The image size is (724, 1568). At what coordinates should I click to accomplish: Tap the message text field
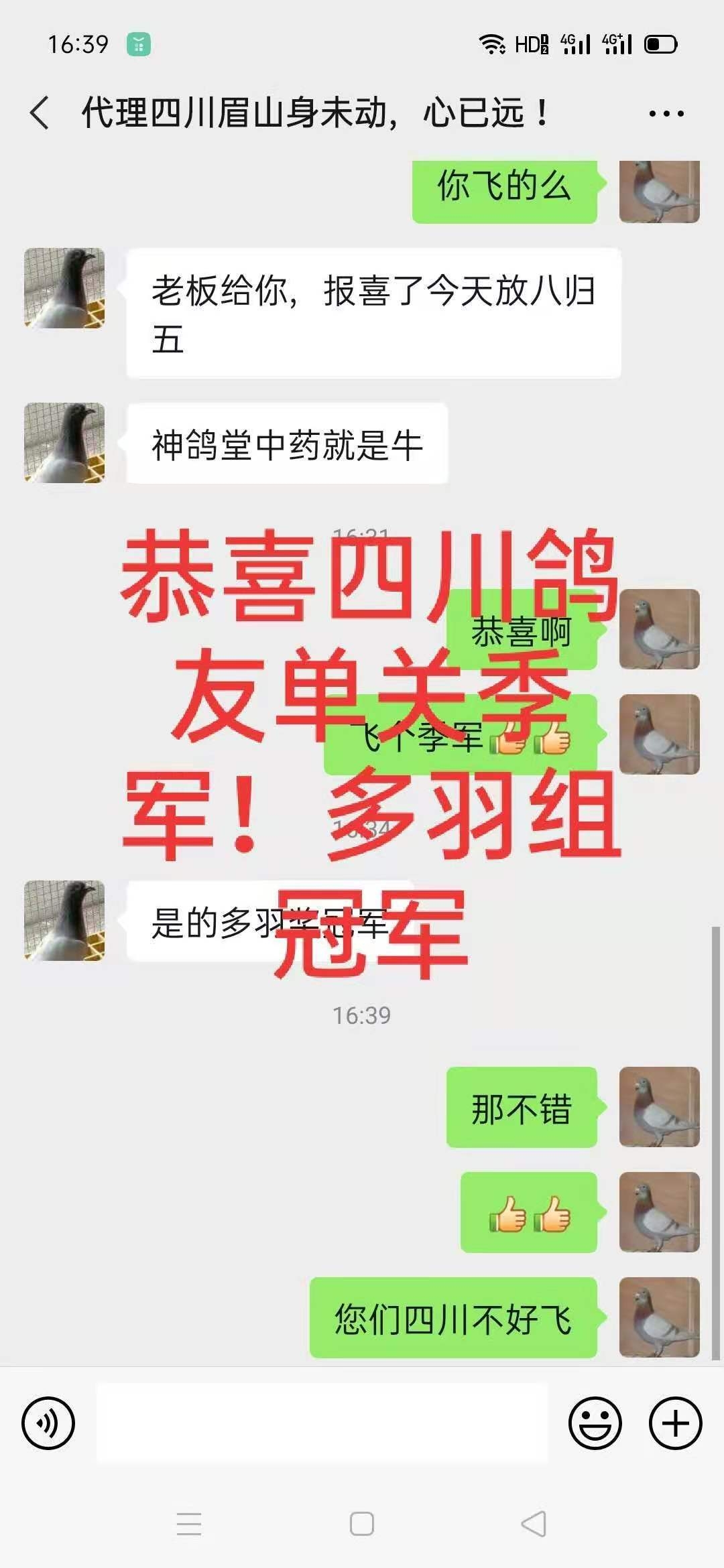tap(322, 1423)
